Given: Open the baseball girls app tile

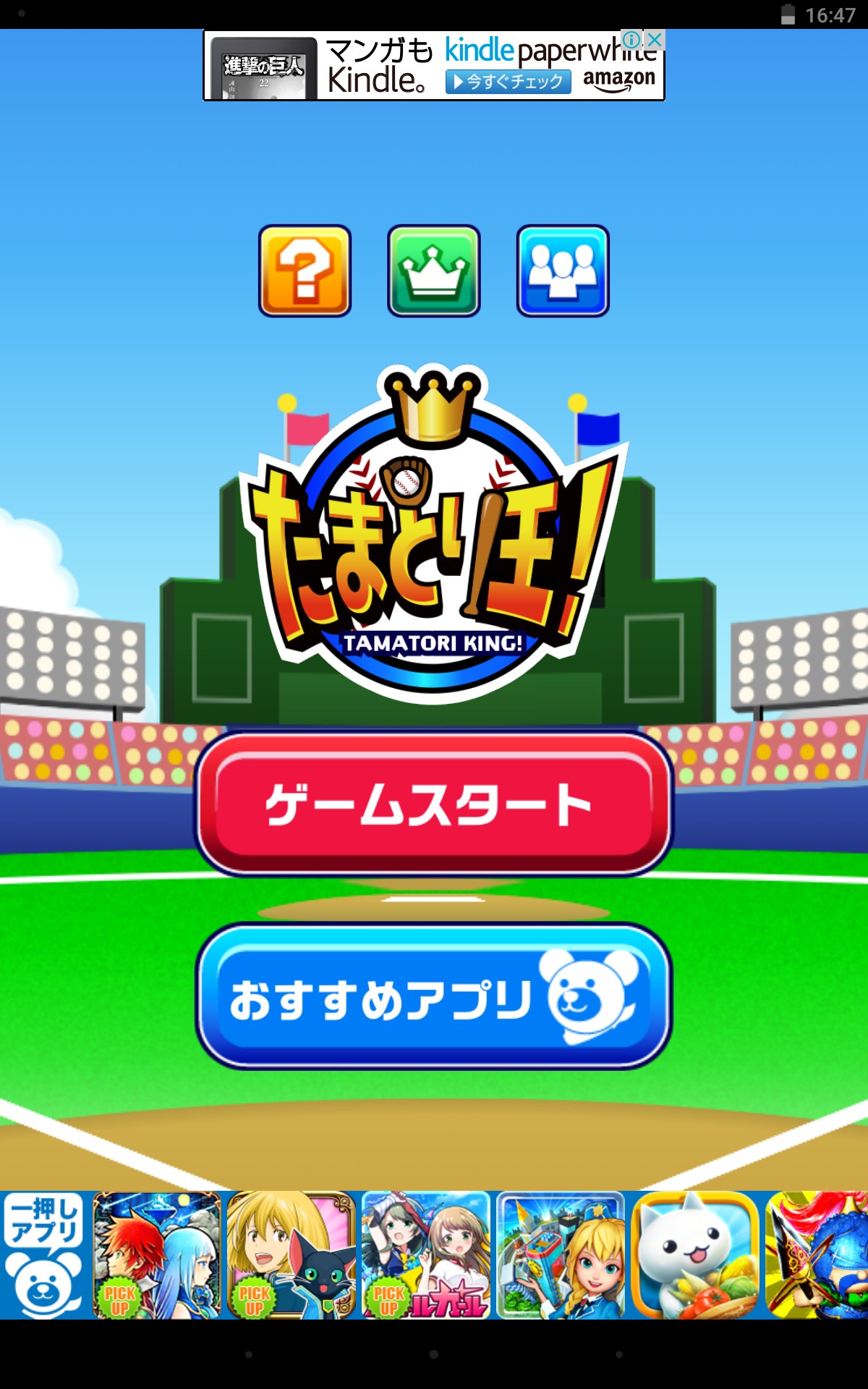Looking at the screenshot, I should 426,1255.
